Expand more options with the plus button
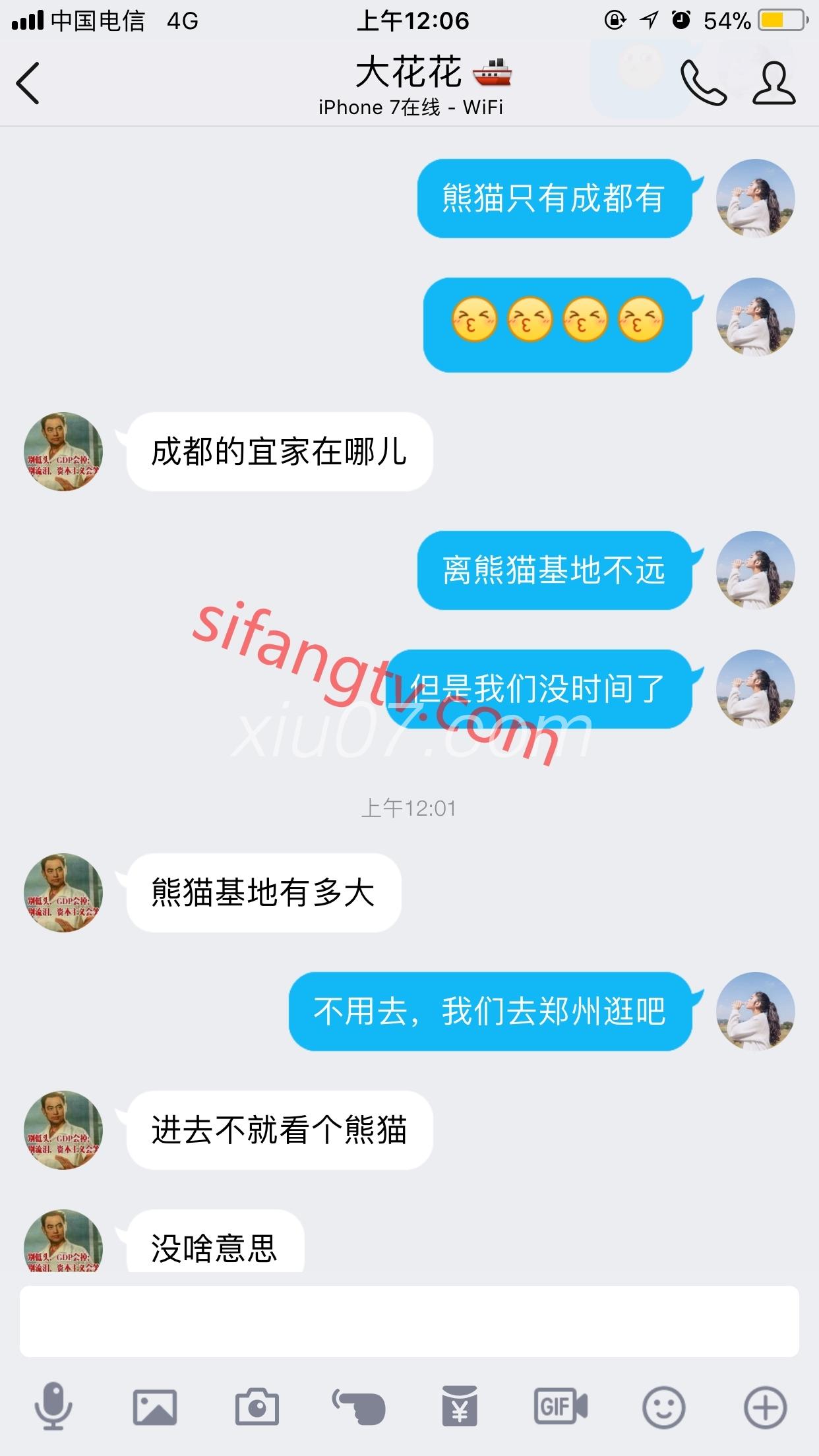This screenshot has height=1456, width=819. tap(765, 1408)
